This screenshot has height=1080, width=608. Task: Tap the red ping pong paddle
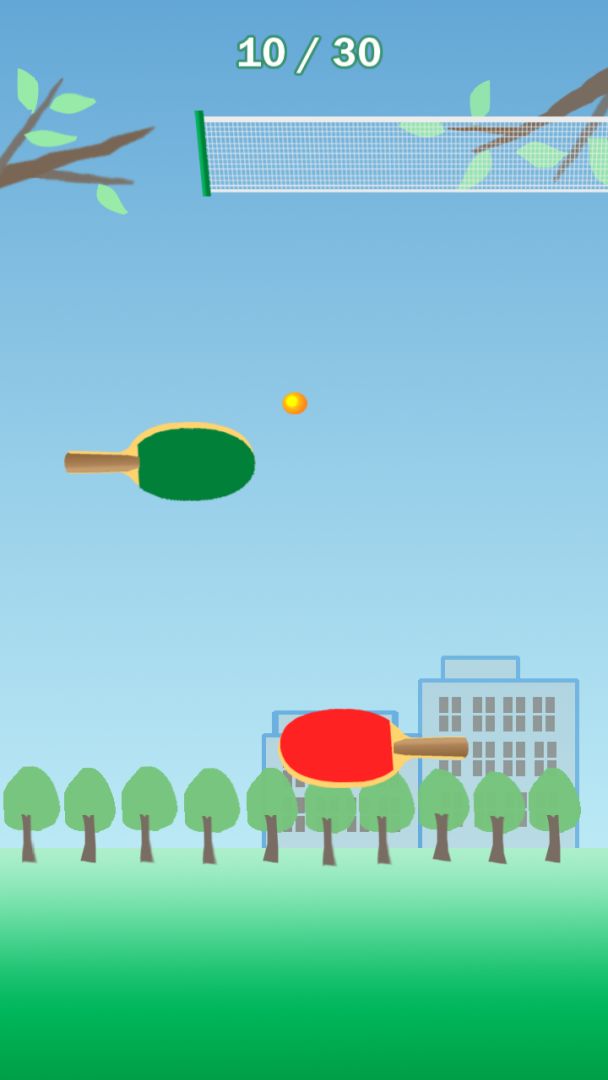(x=340, y=746)
